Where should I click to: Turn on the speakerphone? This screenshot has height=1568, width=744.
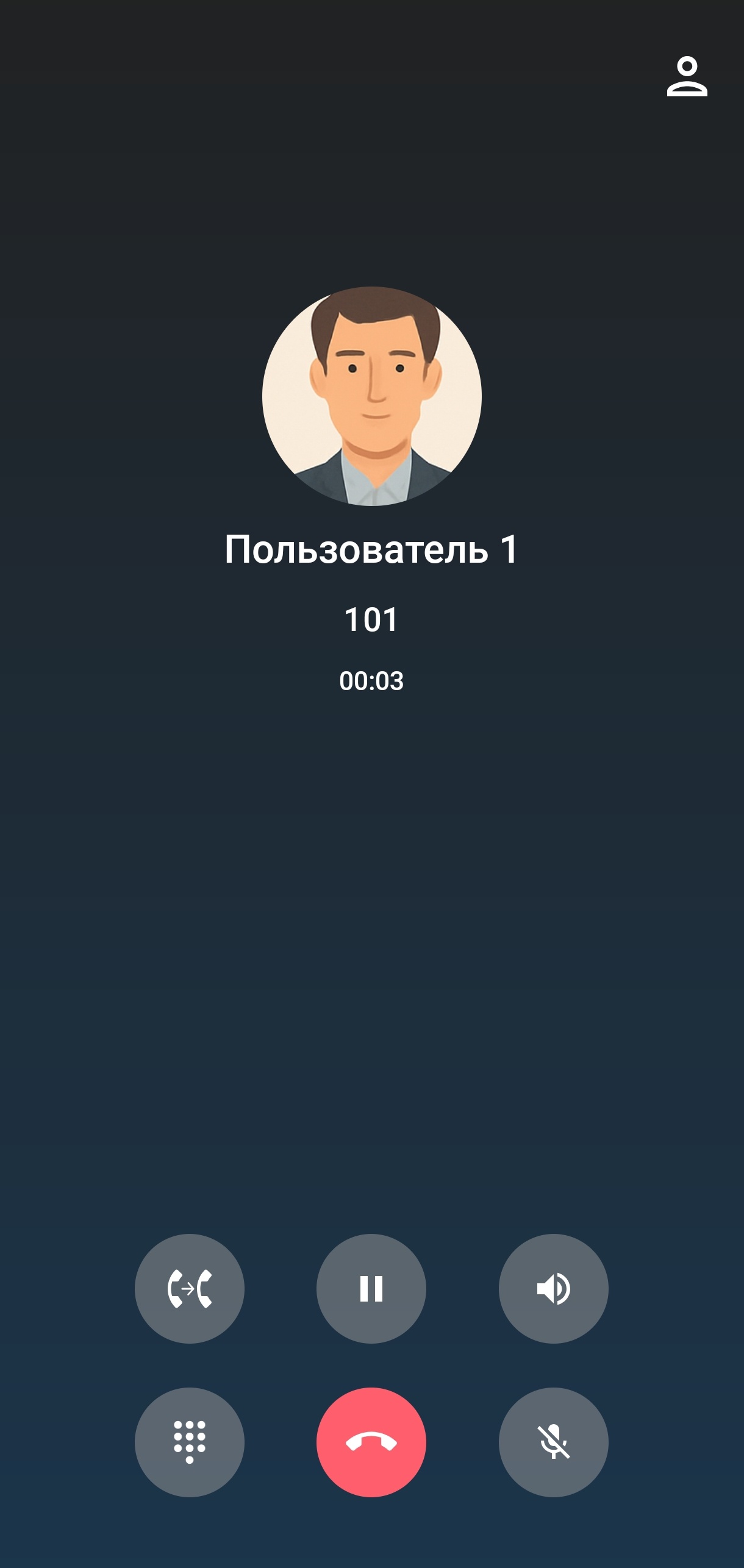pyautogui.click(x=553, y=1288)
